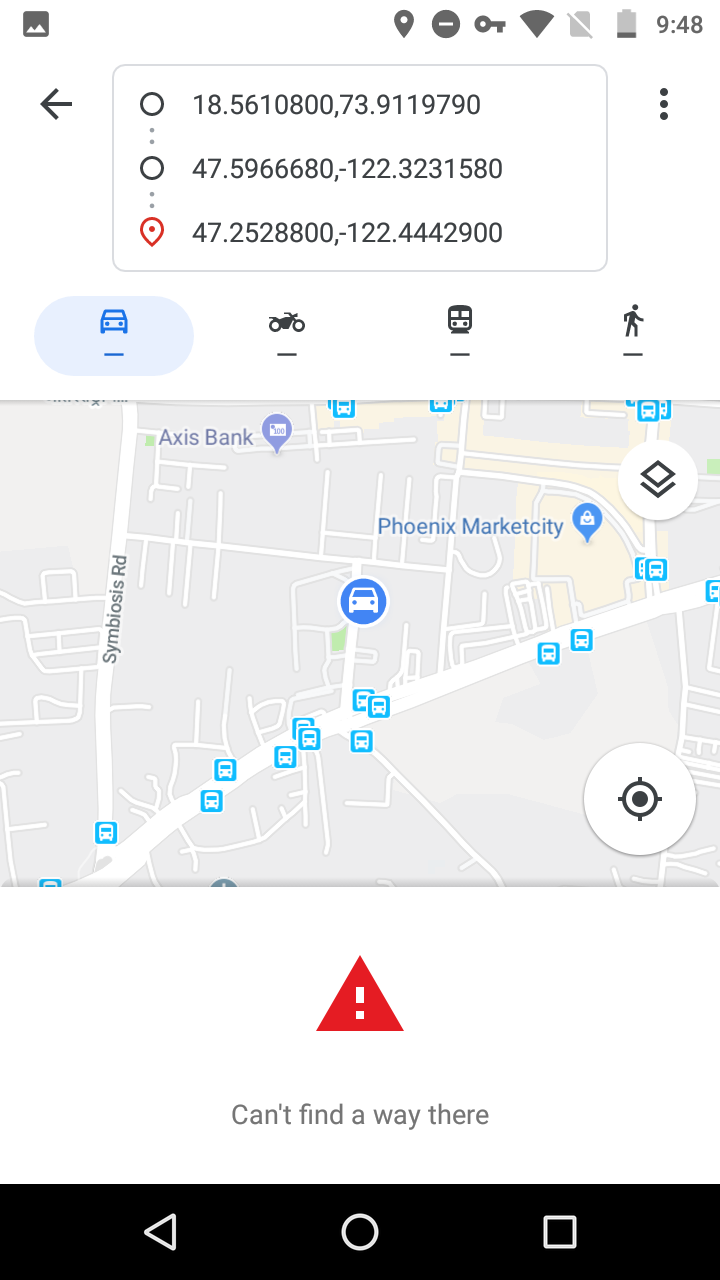Go back using the arrow icon
Screen dimensions: 720x1280
(56, 104)
